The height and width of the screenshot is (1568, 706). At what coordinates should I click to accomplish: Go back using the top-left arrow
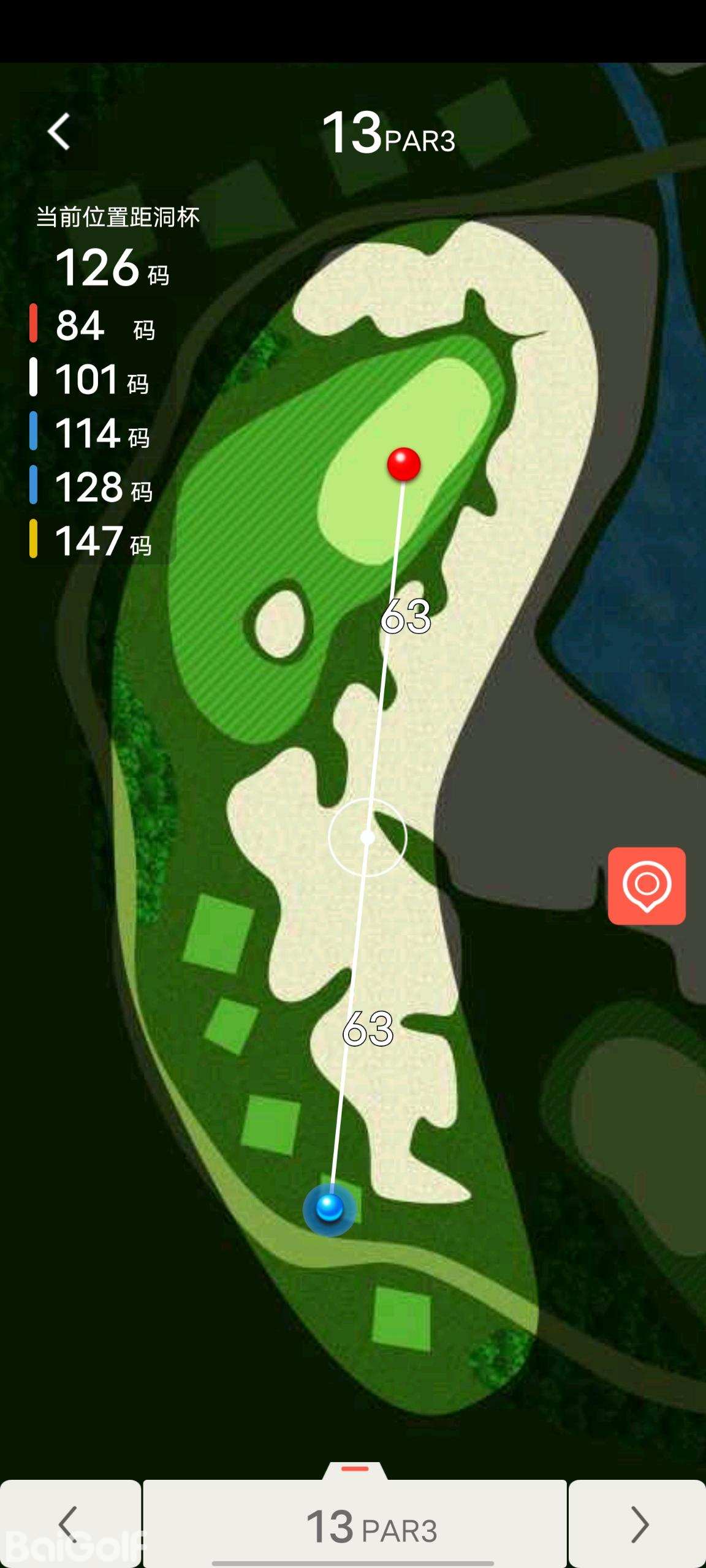click(x=59, y=131)
